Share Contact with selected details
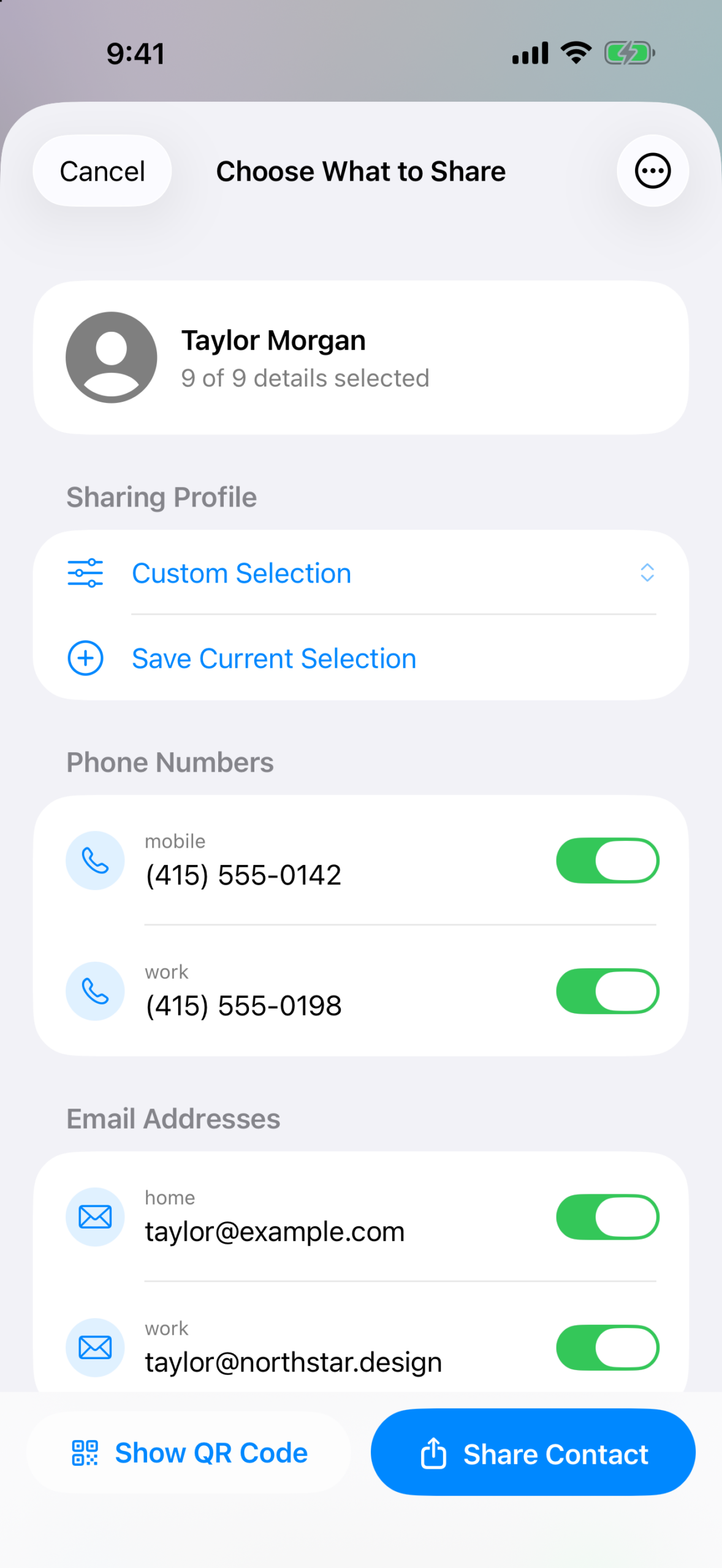Viewport: 722px width, 1568px height. (533, 1452)
